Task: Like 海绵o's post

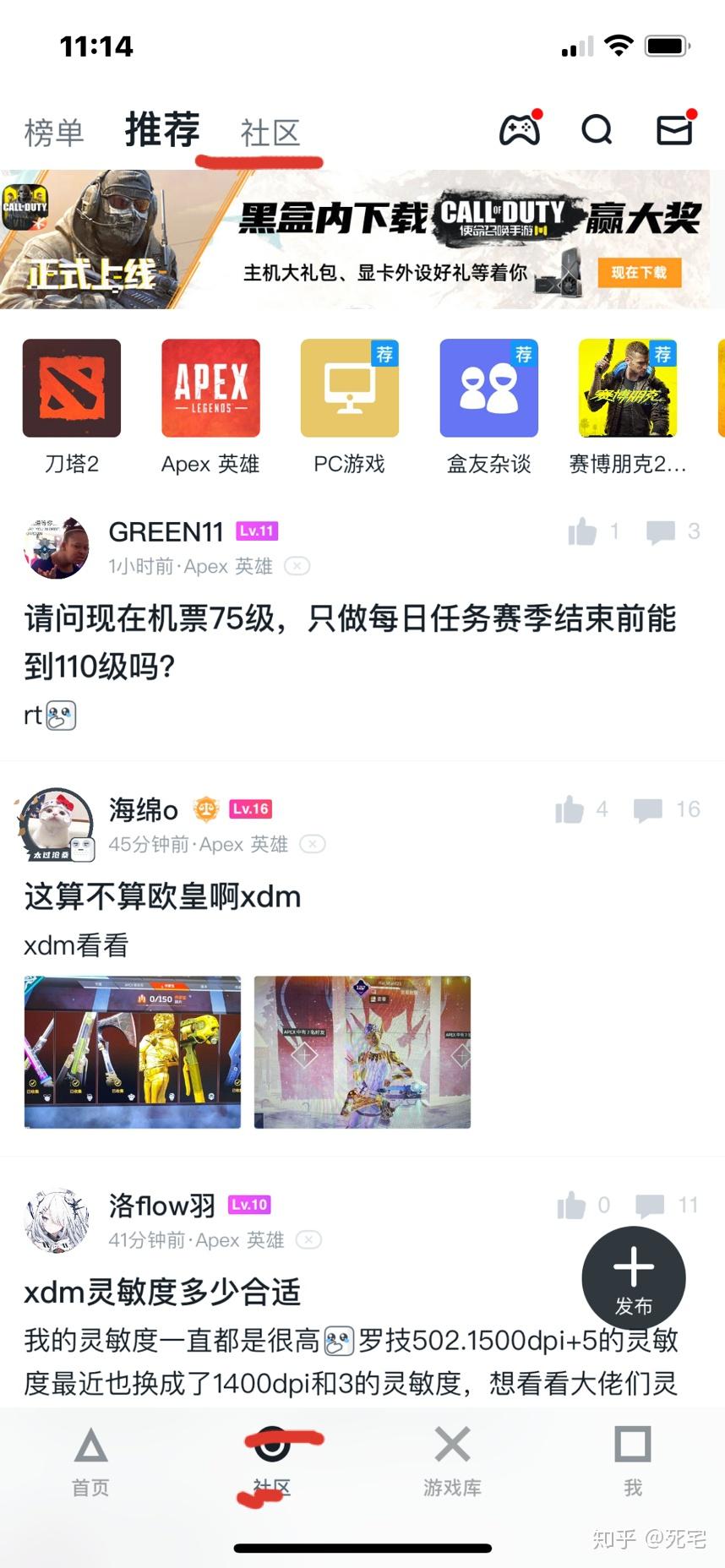Action: click(570, 809)
